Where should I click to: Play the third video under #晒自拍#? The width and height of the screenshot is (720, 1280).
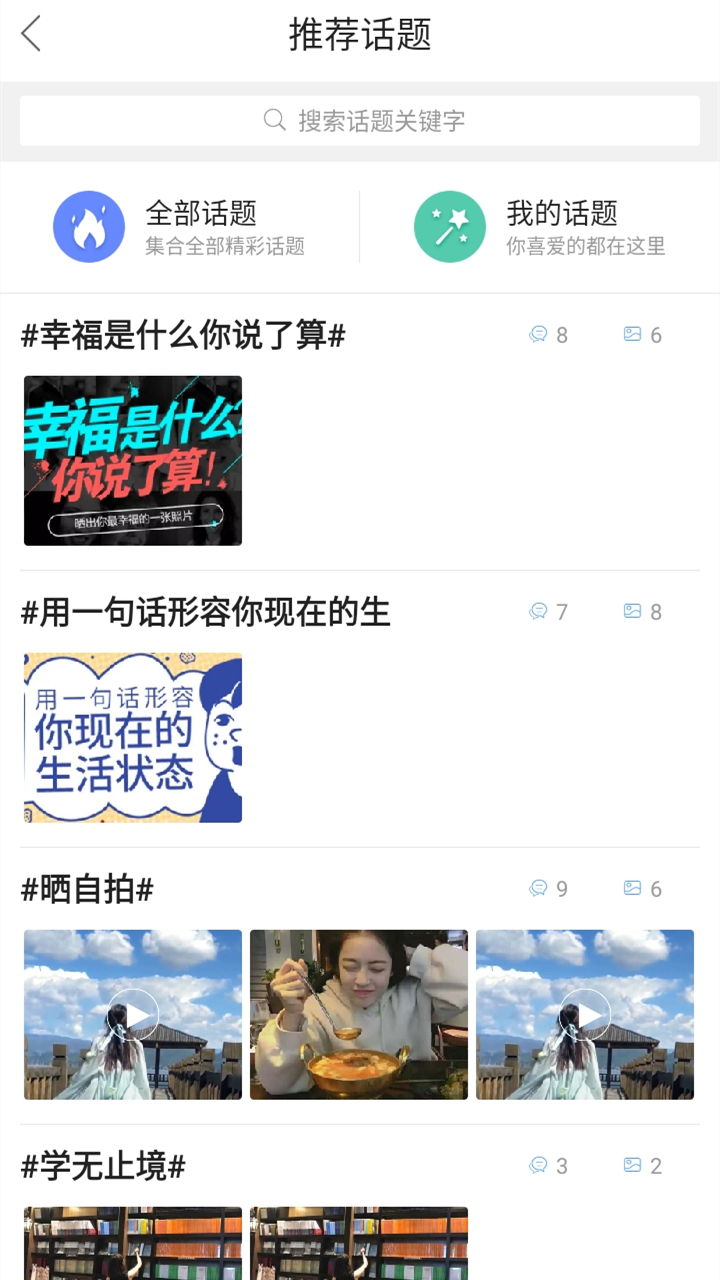(585, 1015)
